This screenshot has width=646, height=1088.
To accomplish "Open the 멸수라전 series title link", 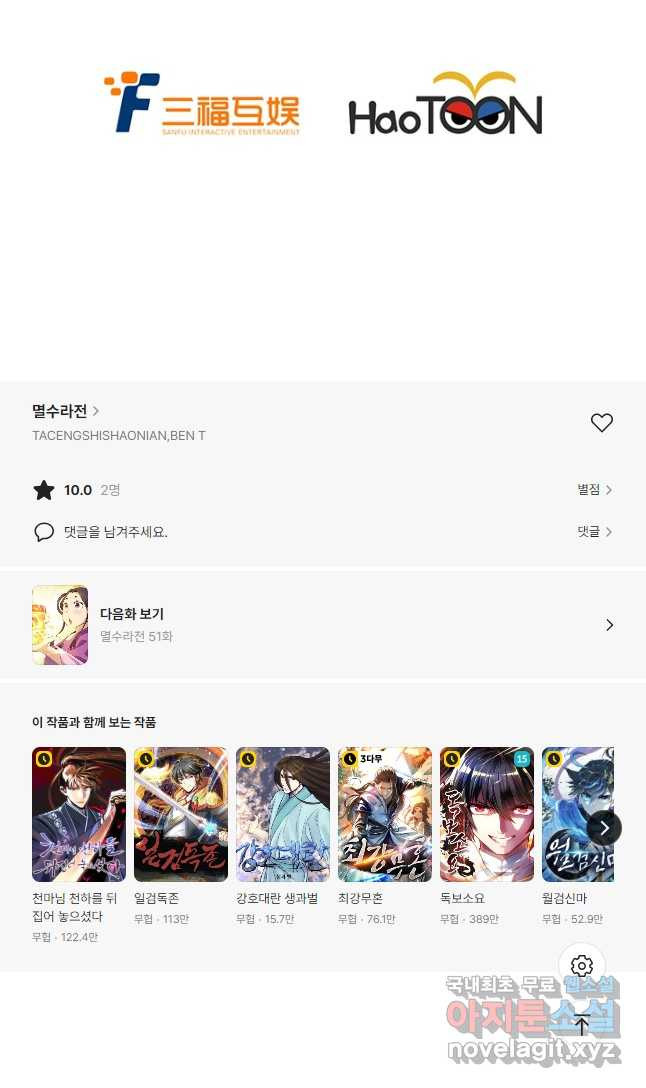I will [66, 411].
